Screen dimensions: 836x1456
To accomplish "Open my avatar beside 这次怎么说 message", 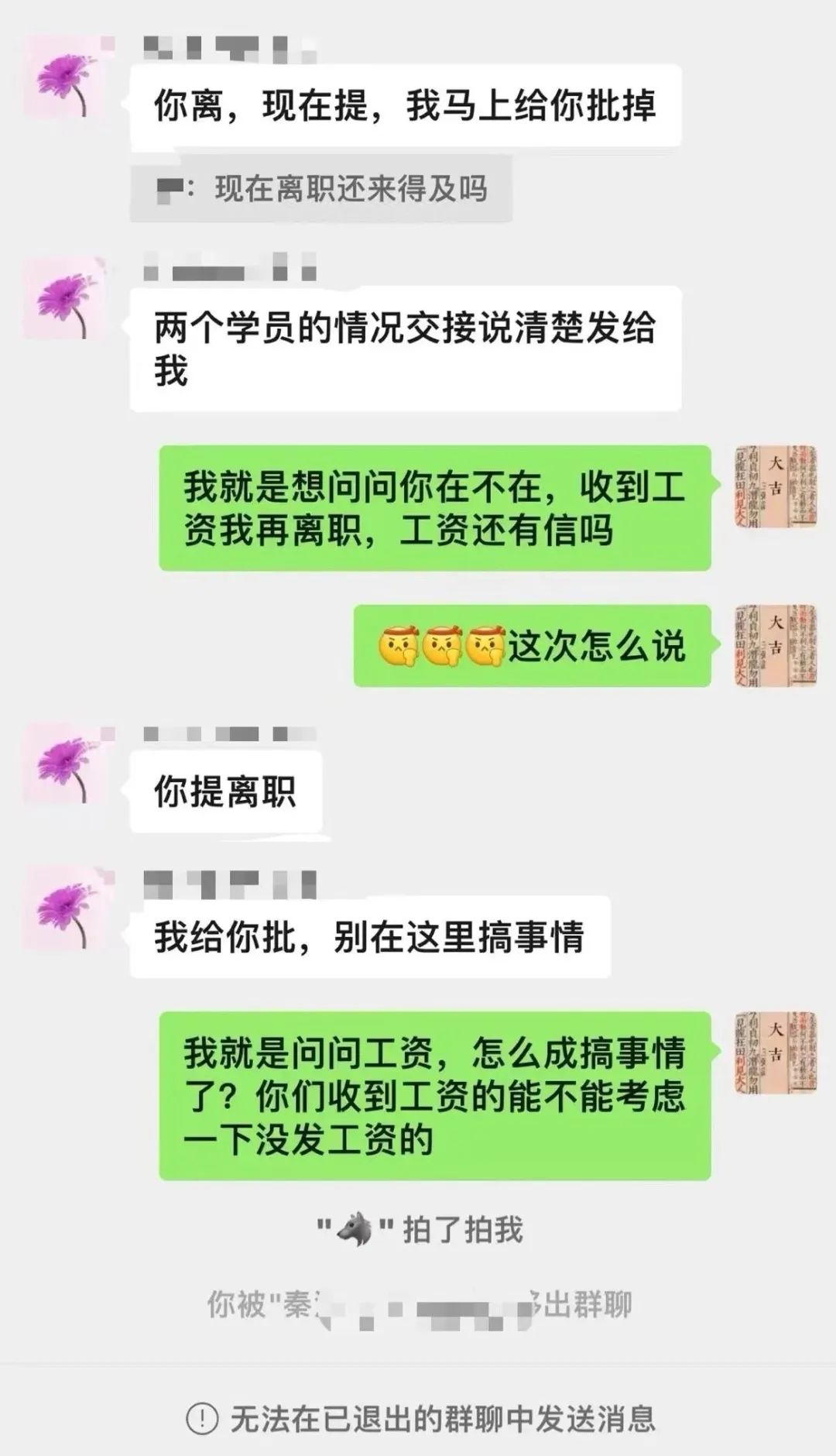I will click(x=776, y=646).
